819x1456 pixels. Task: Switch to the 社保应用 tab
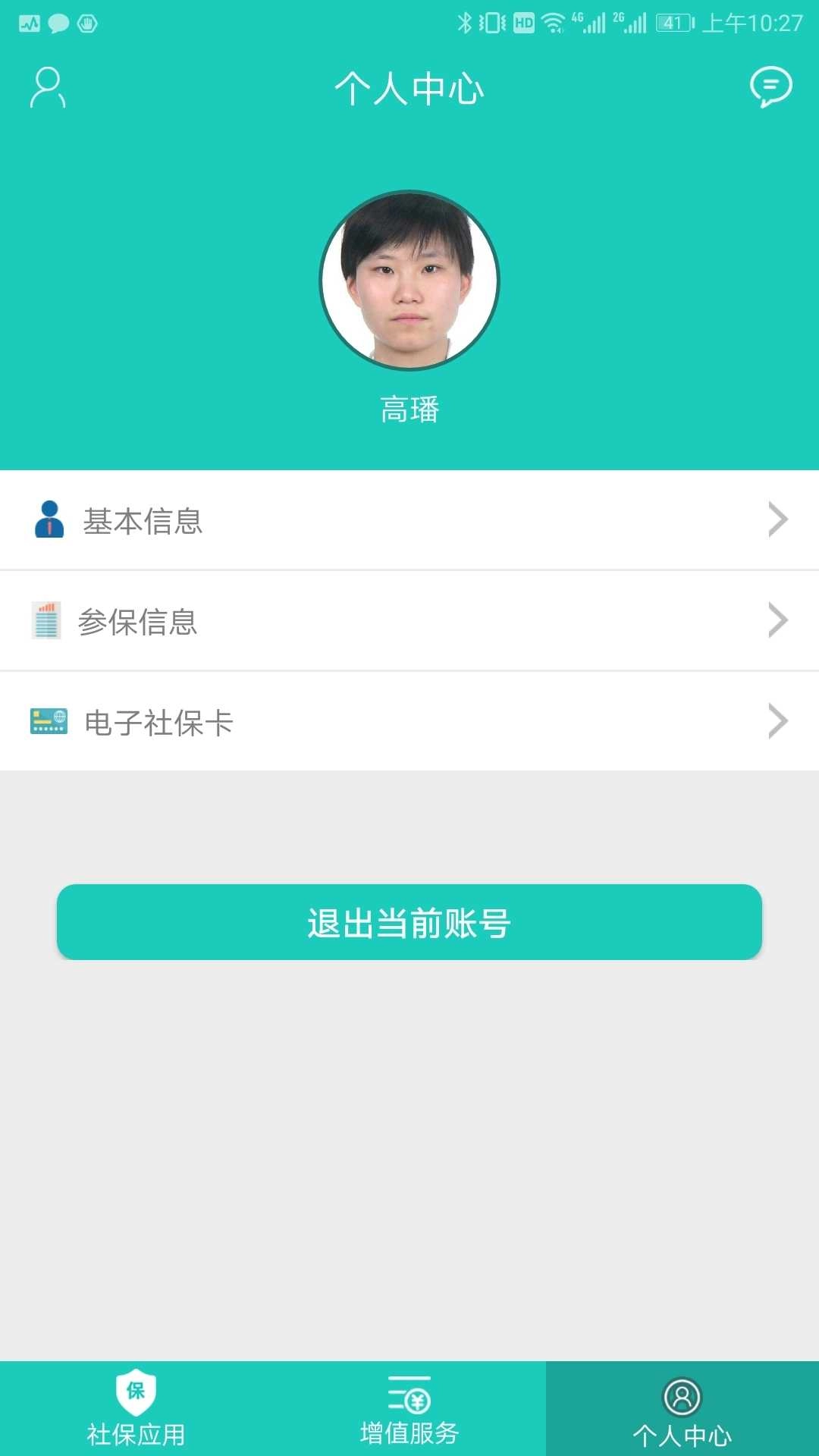click(136, 1409)
